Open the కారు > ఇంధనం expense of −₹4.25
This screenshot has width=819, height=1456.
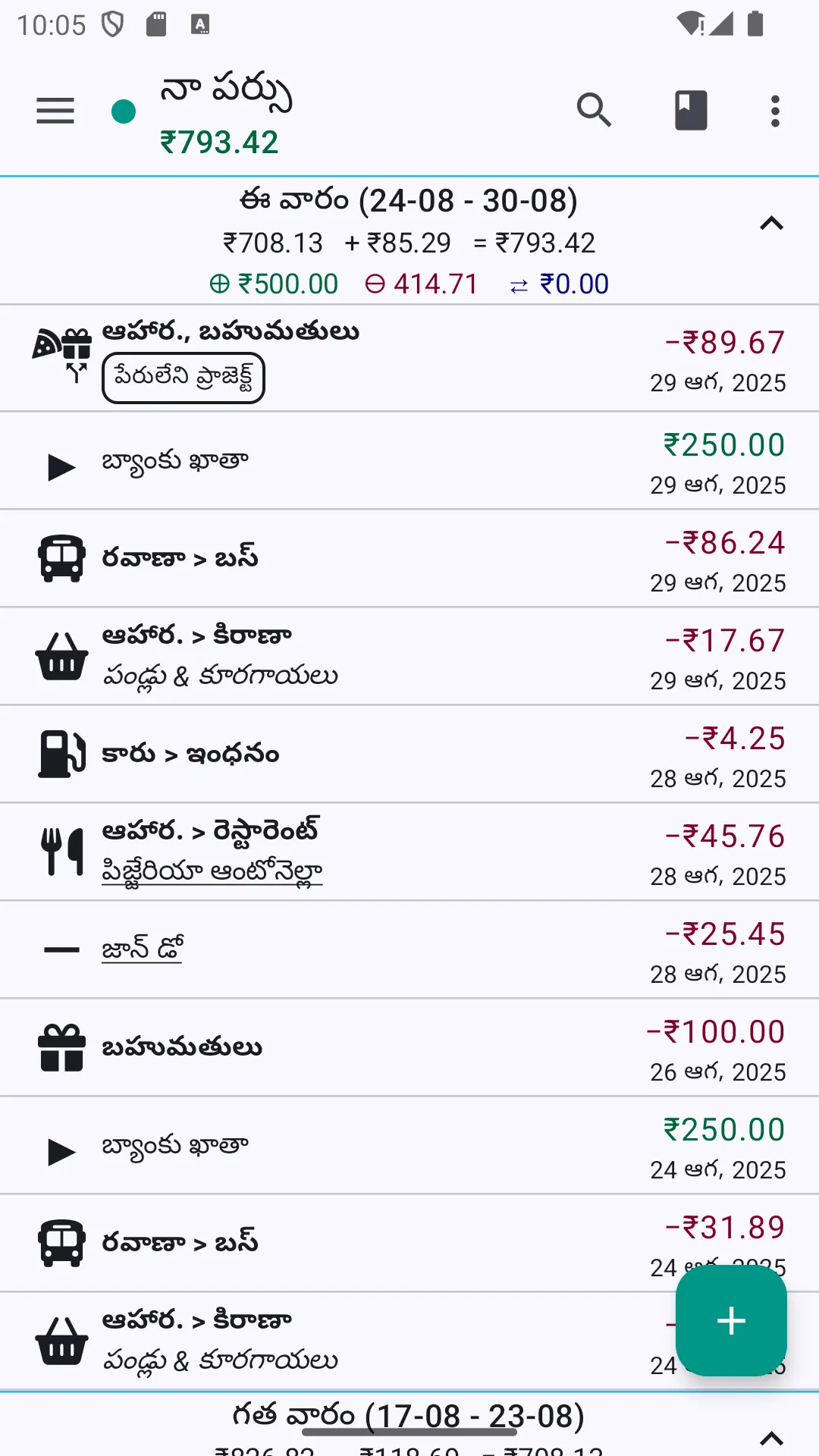[409, 755]
